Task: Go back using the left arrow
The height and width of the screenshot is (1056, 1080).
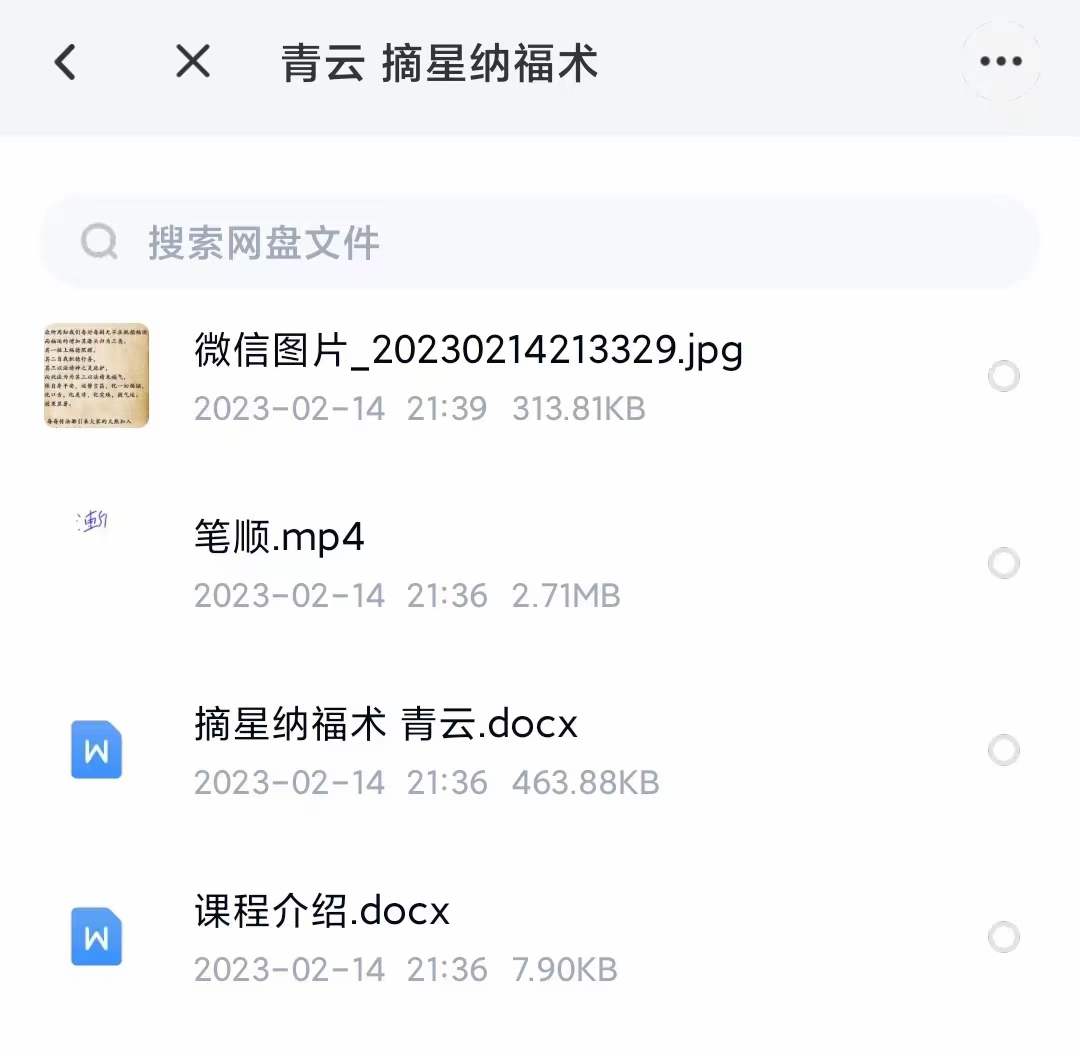Action: coord(65,62)
